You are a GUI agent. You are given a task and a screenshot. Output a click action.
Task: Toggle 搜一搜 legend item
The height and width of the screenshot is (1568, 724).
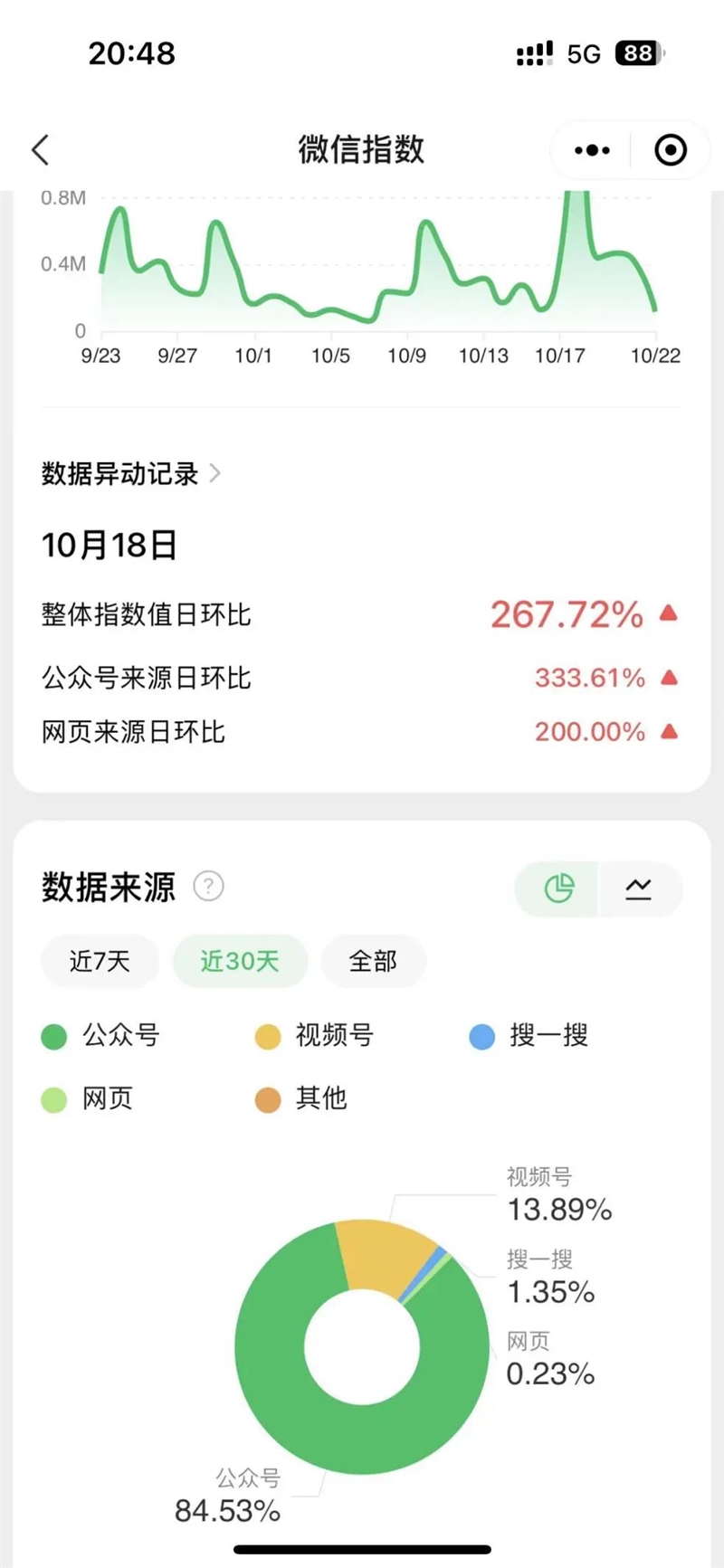529,1035
